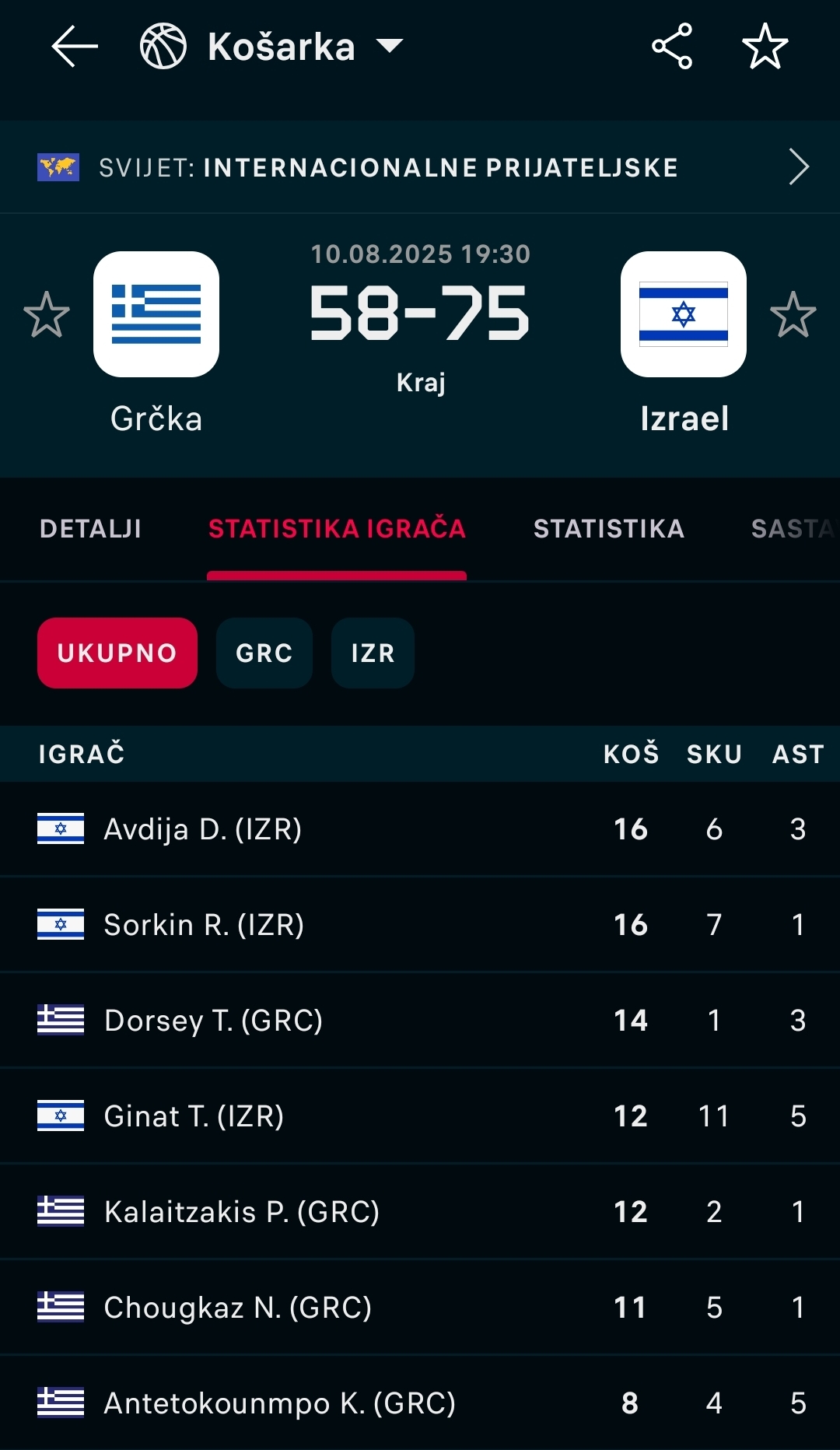Go back using the arrow icon

point(75,47)
